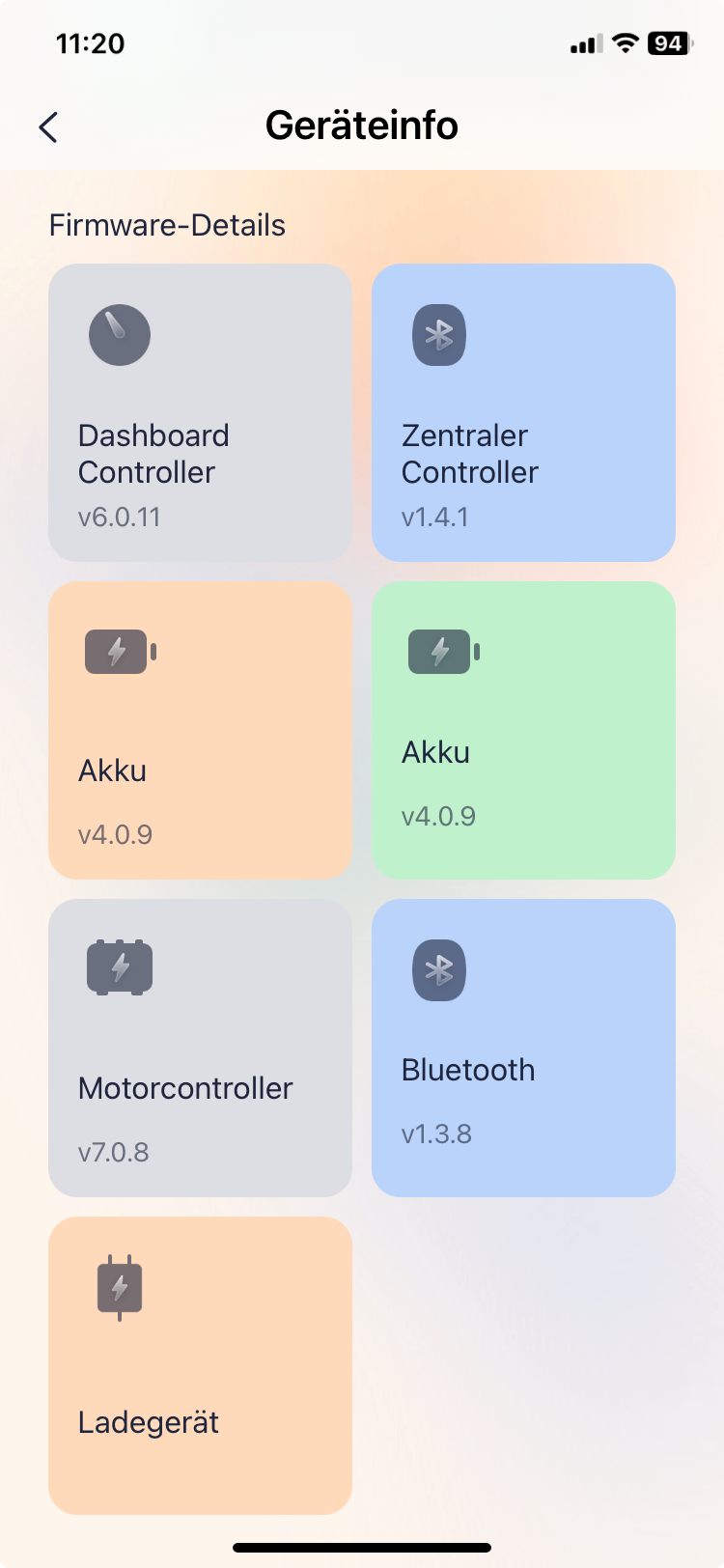Select the Ladegerät card
This screenshot has width=724, height=1568.
point(200,1365)
